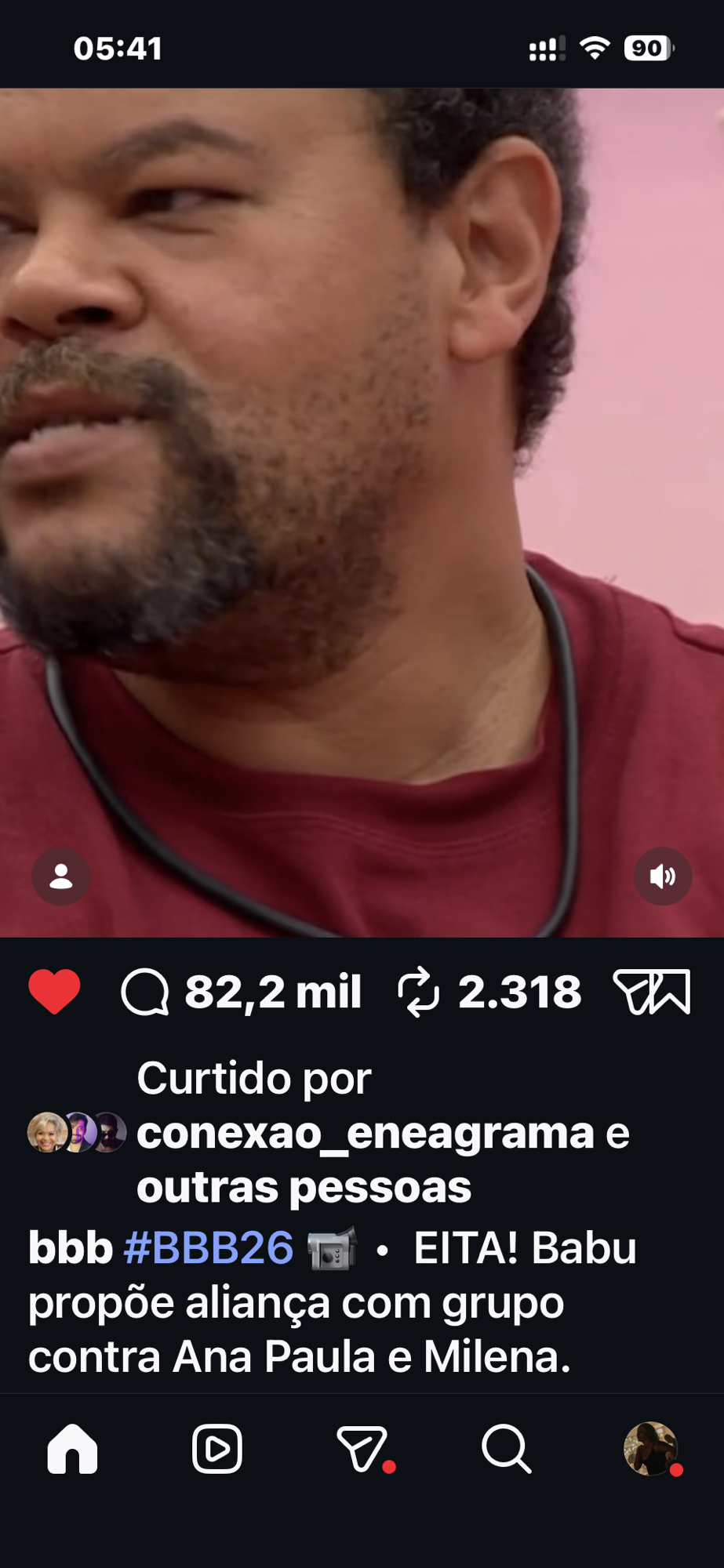Image resolution: width=724 pixels, height=1568 pixels.
Task: Repost this bbb video
Action: pyautogui.click(x=419, y=992)
